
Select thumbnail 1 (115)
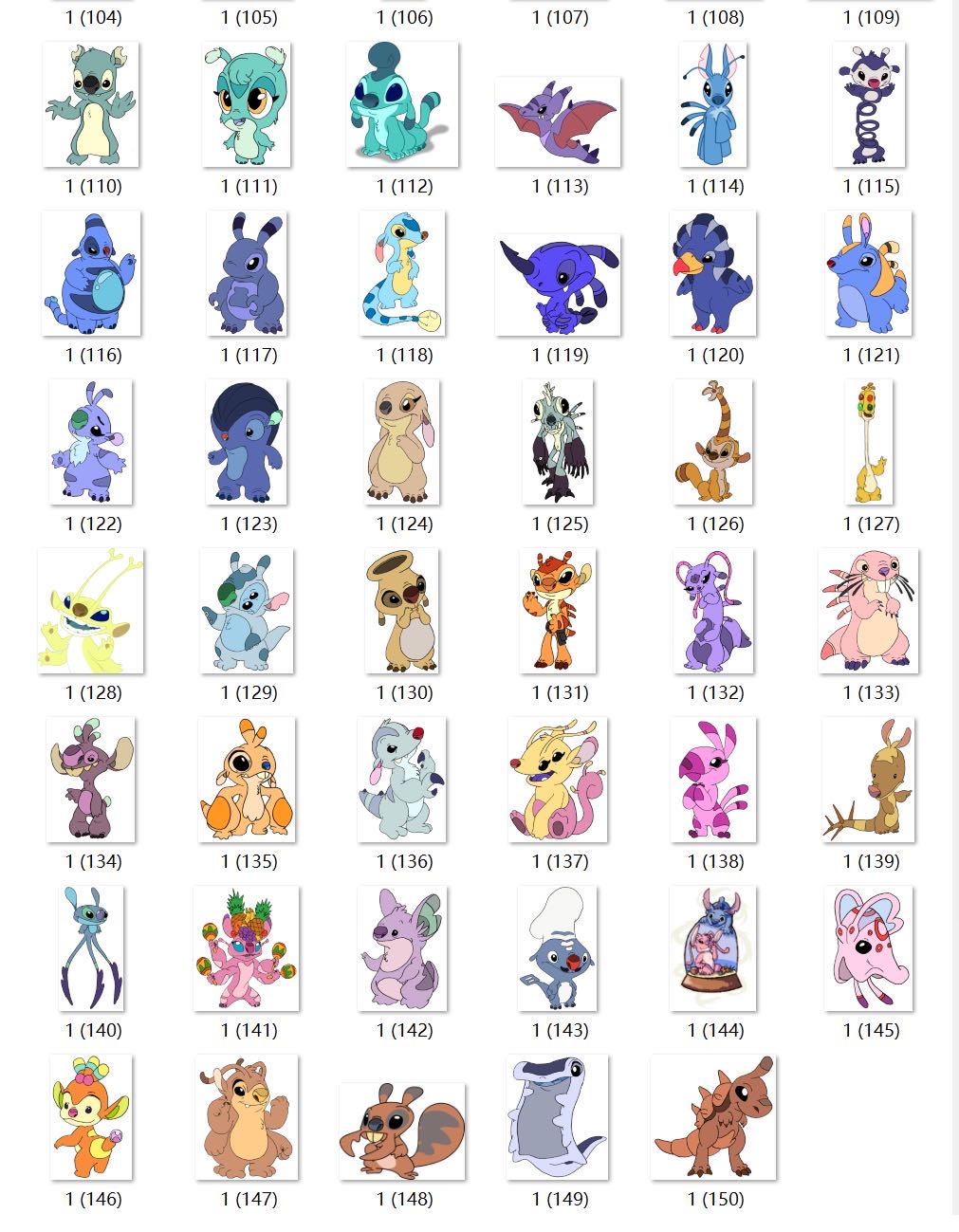pos(869,104)
